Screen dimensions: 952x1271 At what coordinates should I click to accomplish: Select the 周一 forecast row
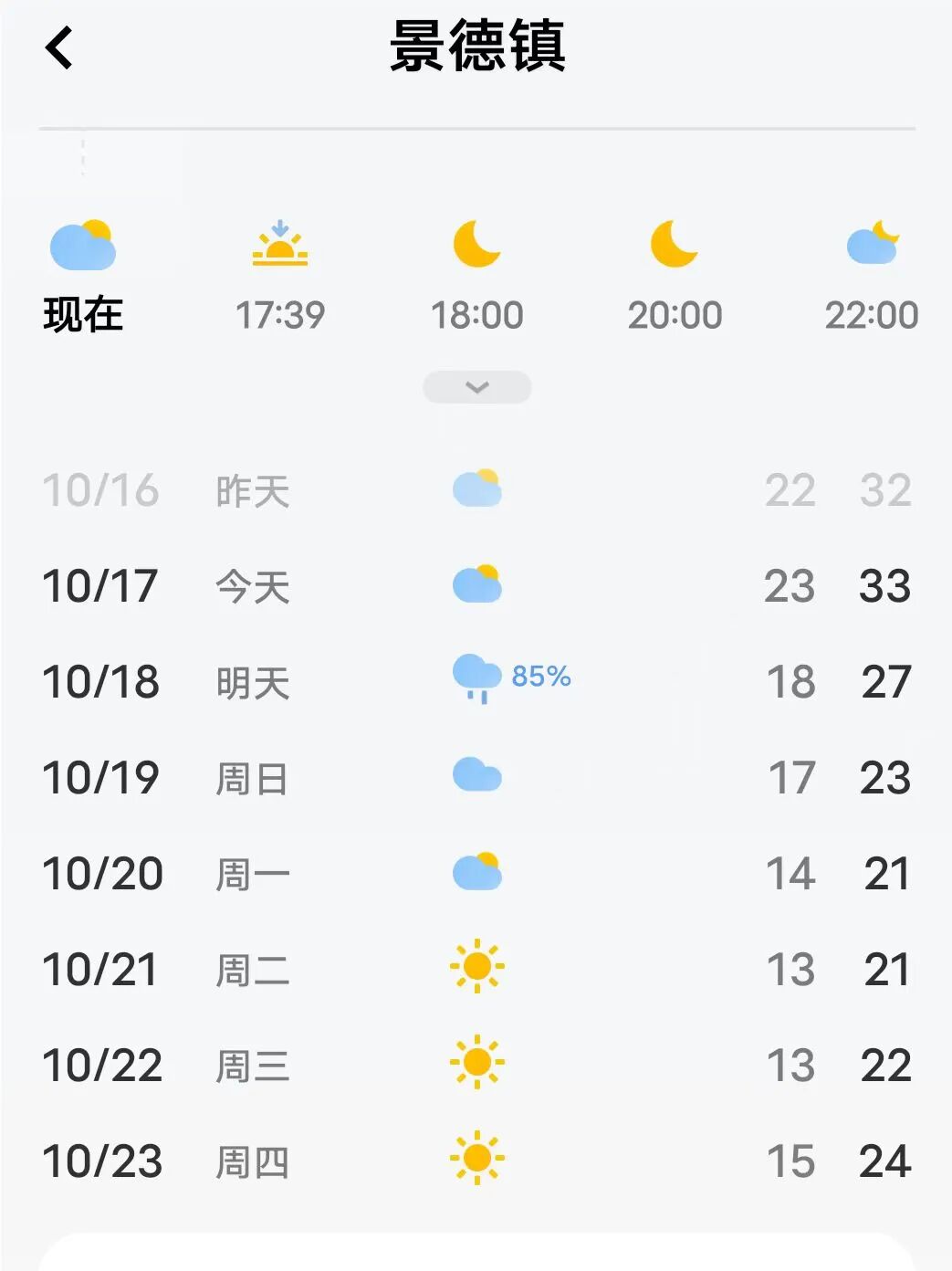[x=476, y=871]
